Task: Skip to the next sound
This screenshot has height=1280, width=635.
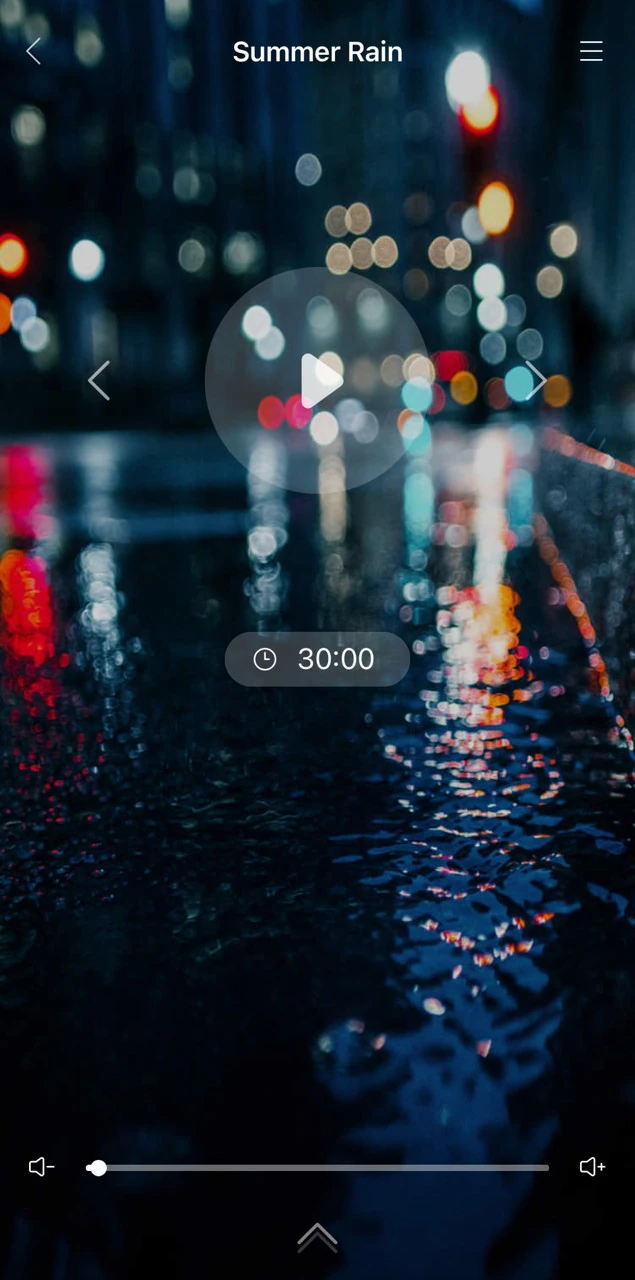Action: click(536, 380)
